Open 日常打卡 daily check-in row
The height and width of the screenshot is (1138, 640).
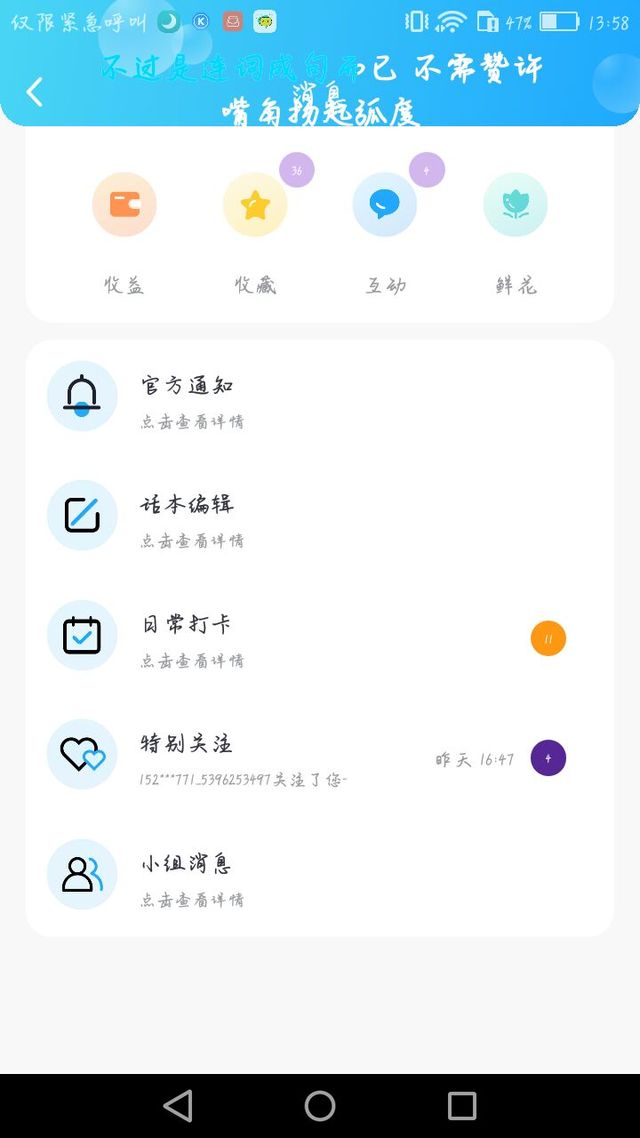pos(320,635)
